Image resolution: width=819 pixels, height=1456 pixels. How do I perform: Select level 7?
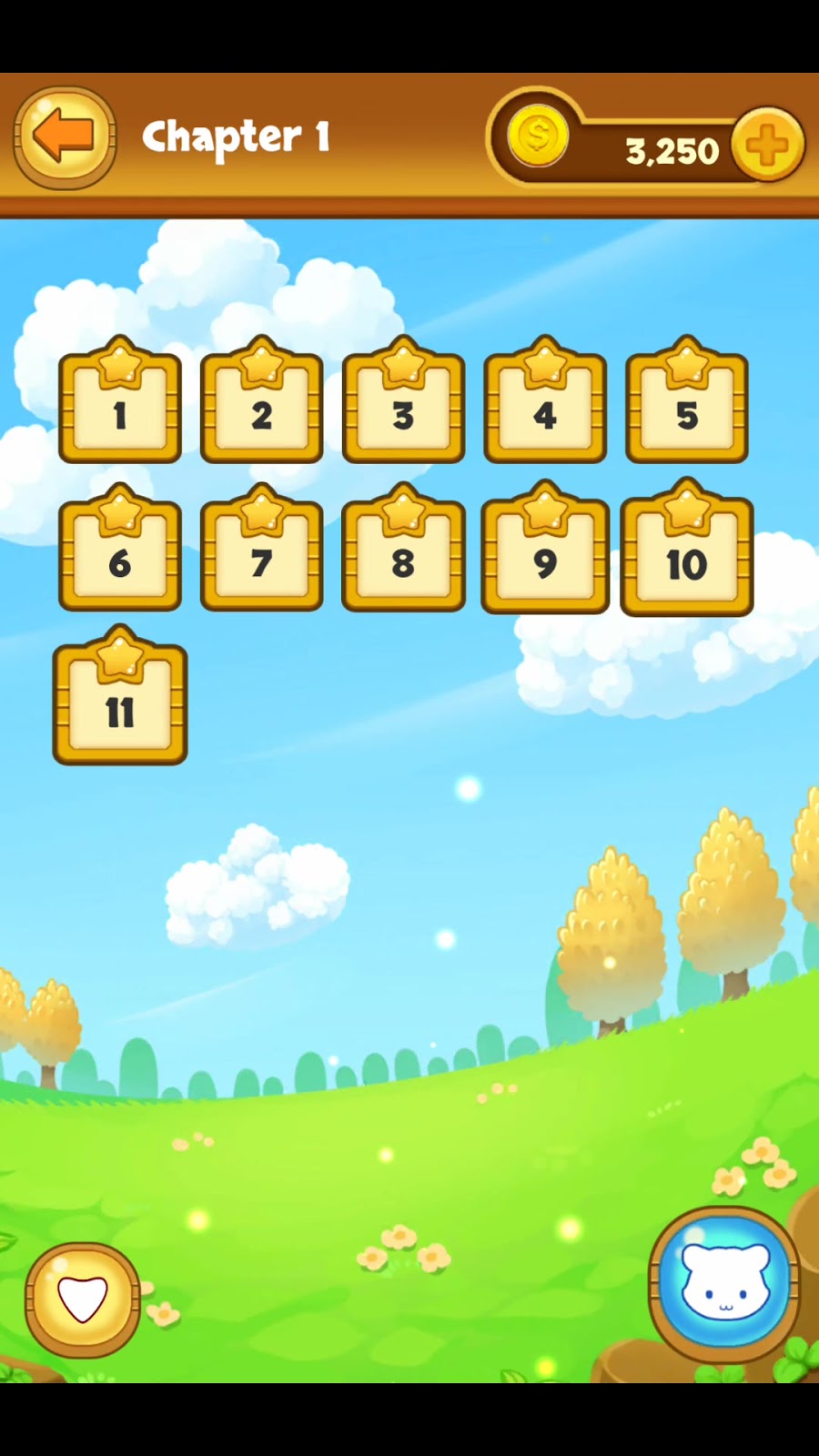tap(262, 555)
